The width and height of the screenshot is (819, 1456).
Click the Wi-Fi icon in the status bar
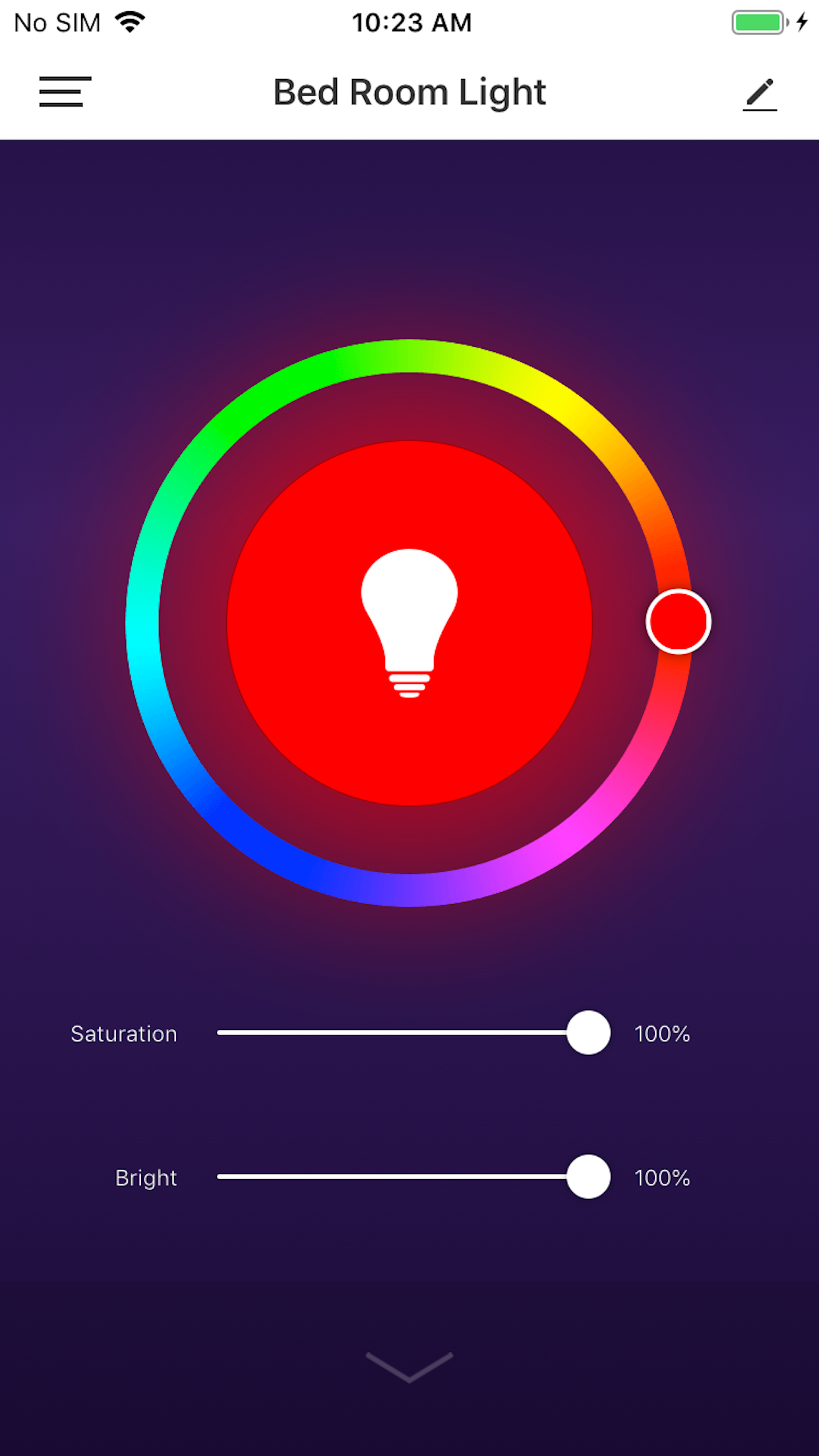pos(131,21)
